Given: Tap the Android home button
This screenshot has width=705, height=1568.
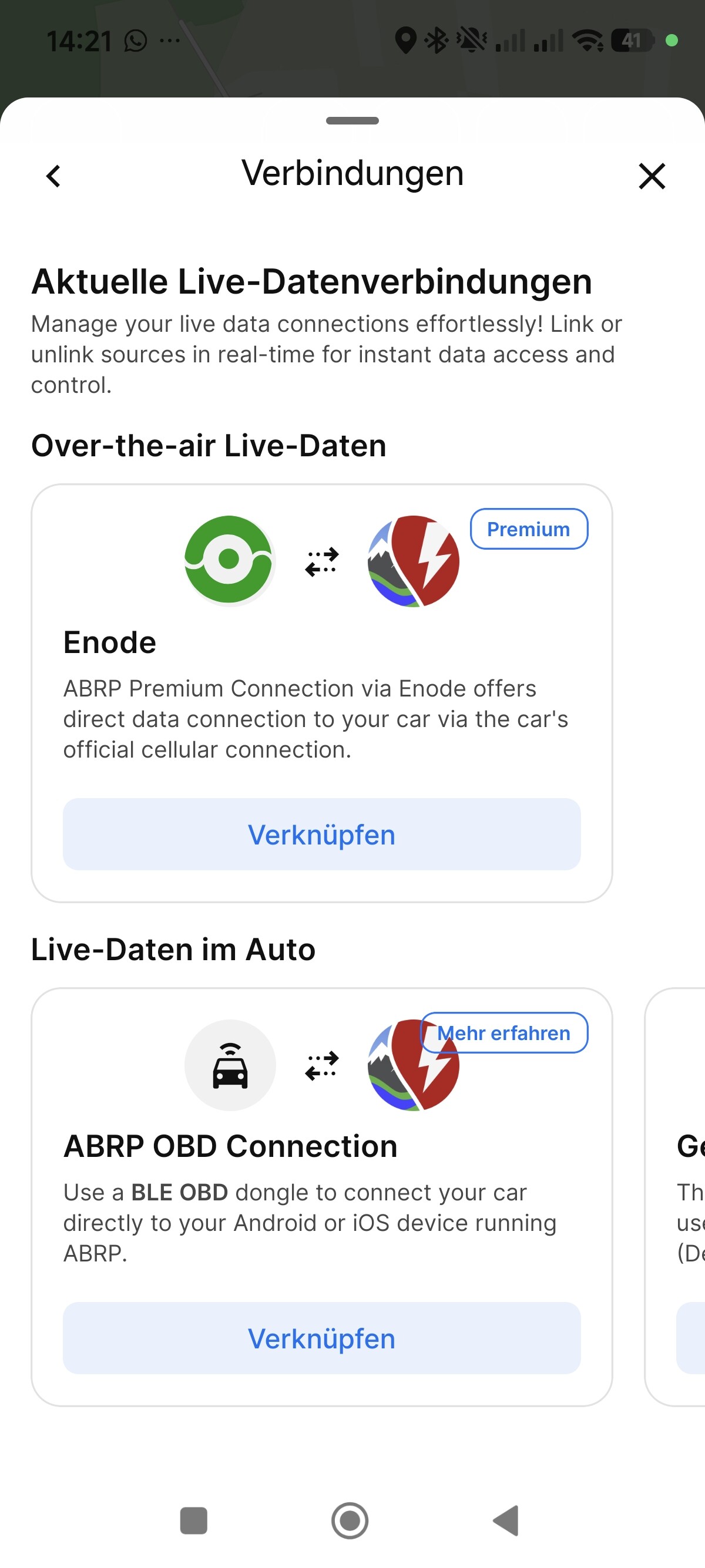Looking at the screenshot, I should pos(350,1520).
